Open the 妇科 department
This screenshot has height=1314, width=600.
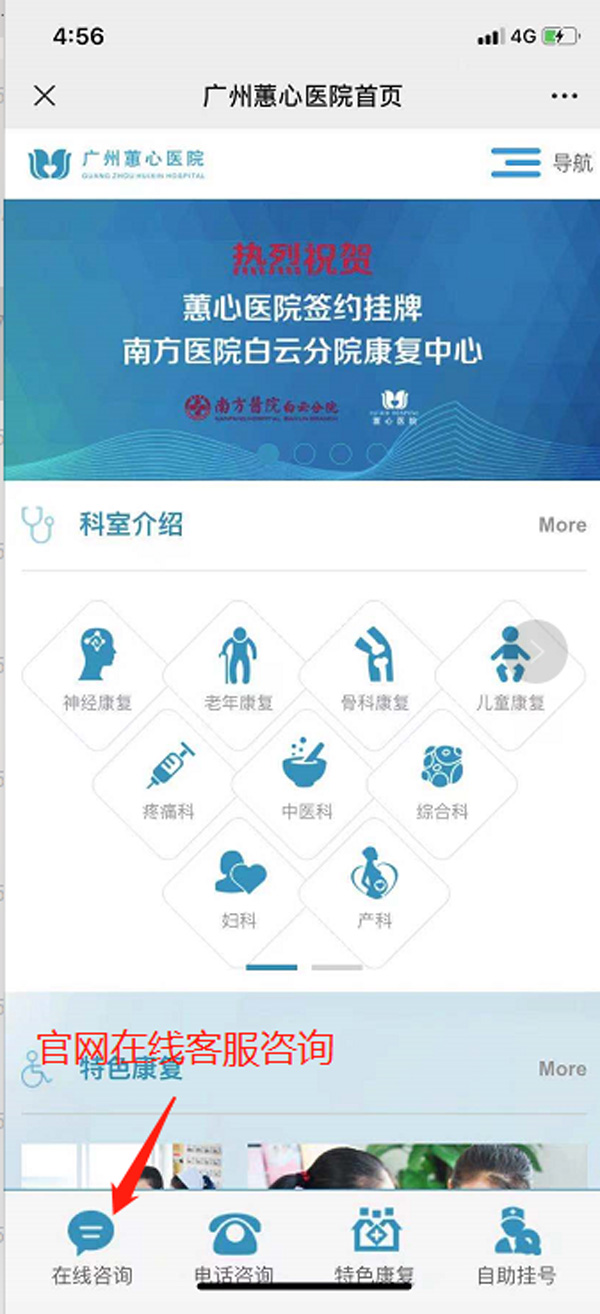(x=238, y=885)
